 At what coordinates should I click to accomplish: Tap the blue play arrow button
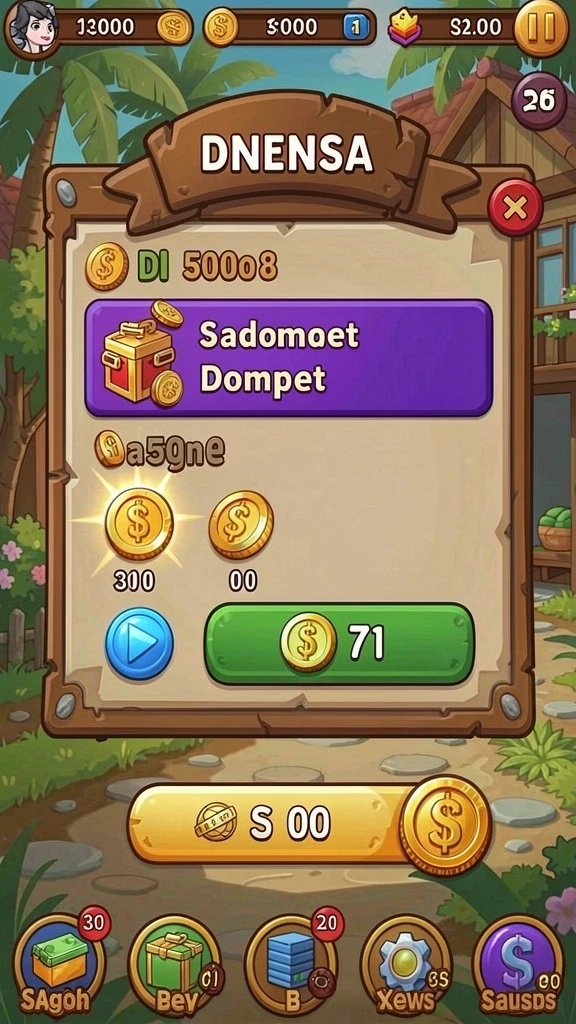140,643
